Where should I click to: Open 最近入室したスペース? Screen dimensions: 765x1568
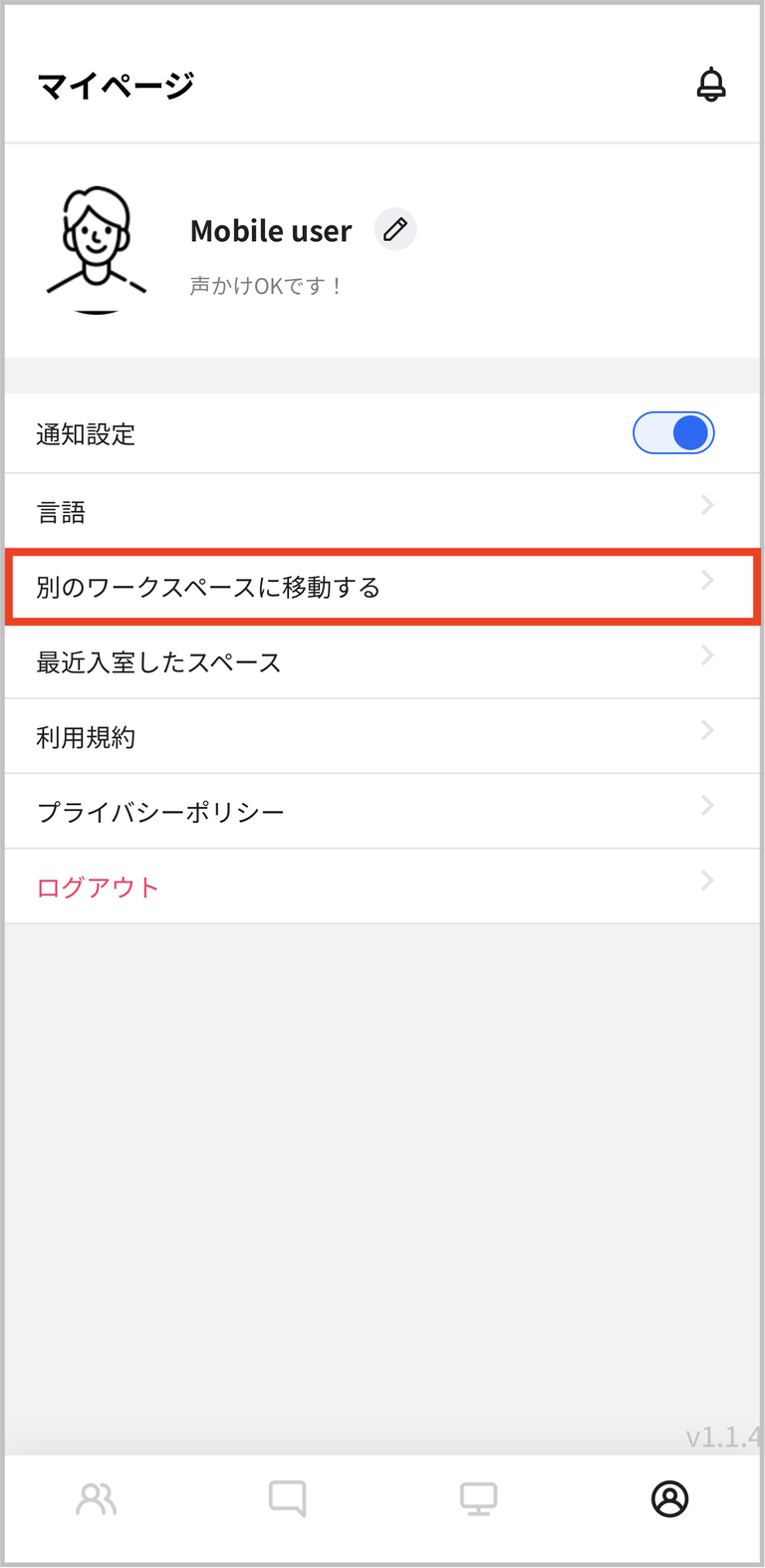(382, 661)
